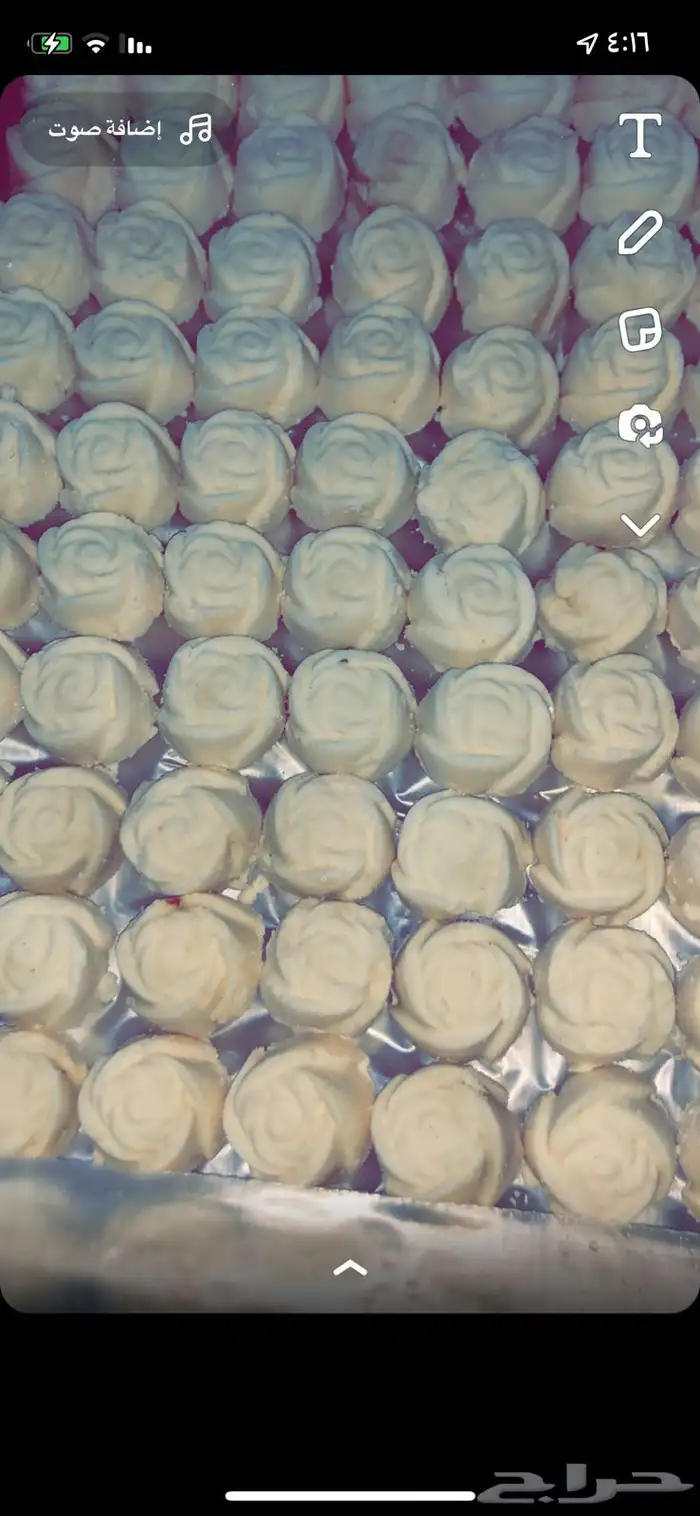Tap the camera with rotating arrows icon
Screen dimensions: 700x1516
click(640, 425)
